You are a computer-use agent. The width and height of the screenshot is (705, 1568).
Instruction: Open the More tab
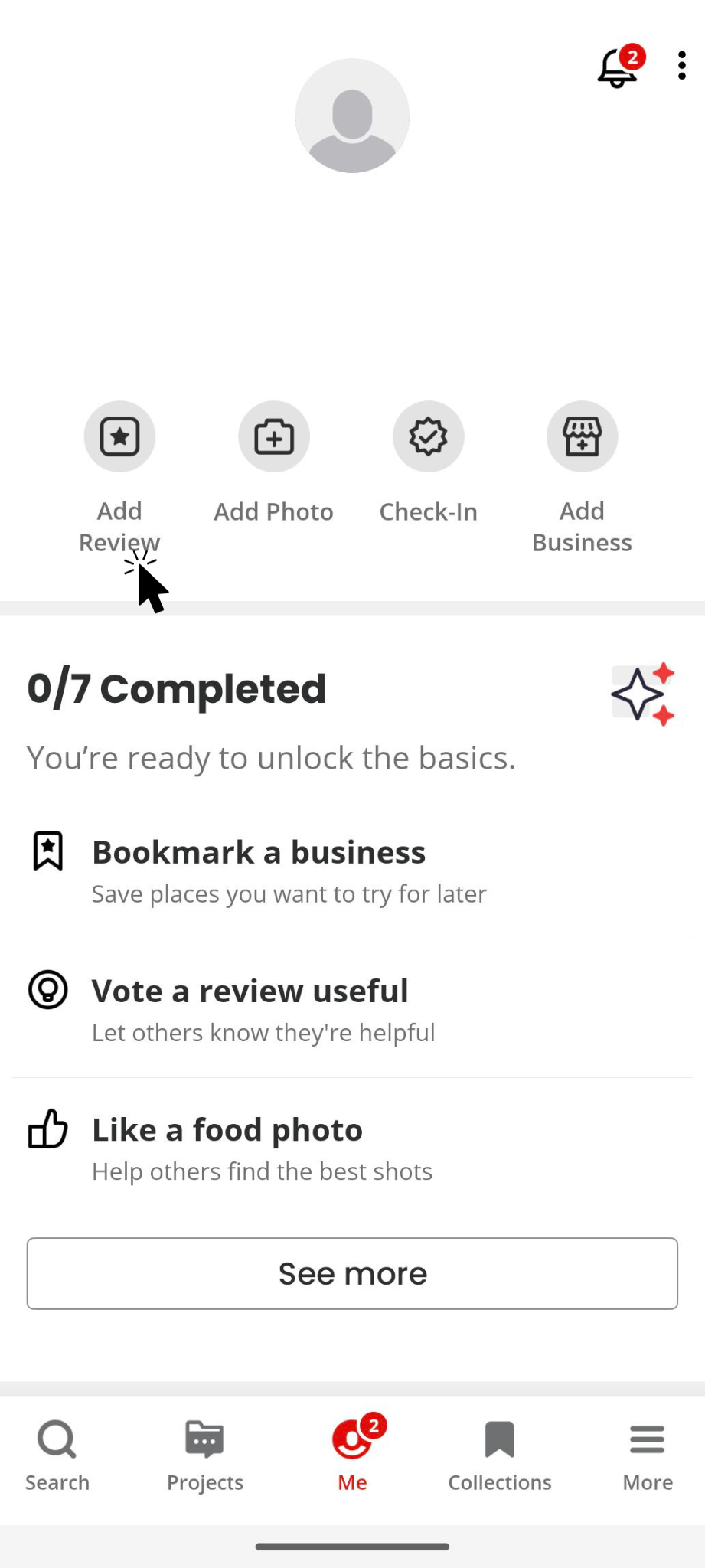pos(648,1455)
